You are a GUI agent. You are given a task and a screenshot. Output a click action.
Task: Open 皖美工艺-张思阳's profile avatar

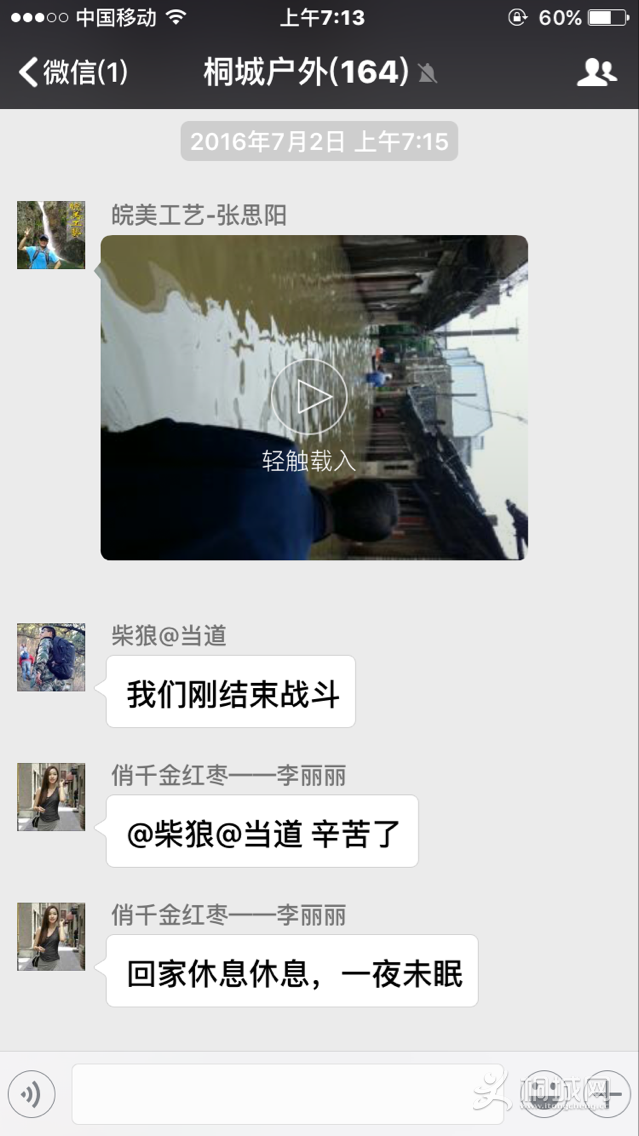[51, 235]
